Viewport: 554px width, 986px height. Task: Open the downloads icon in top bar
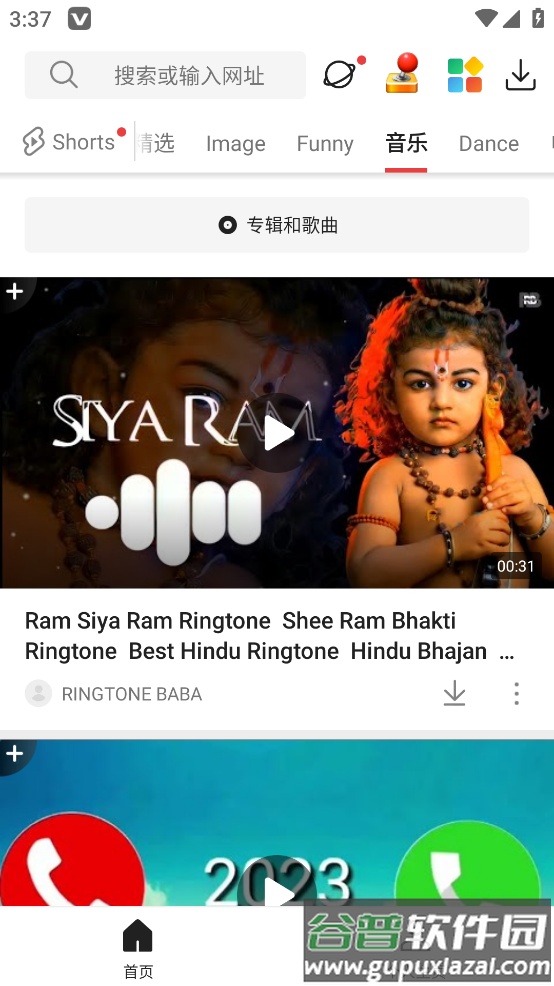[521, 75]
